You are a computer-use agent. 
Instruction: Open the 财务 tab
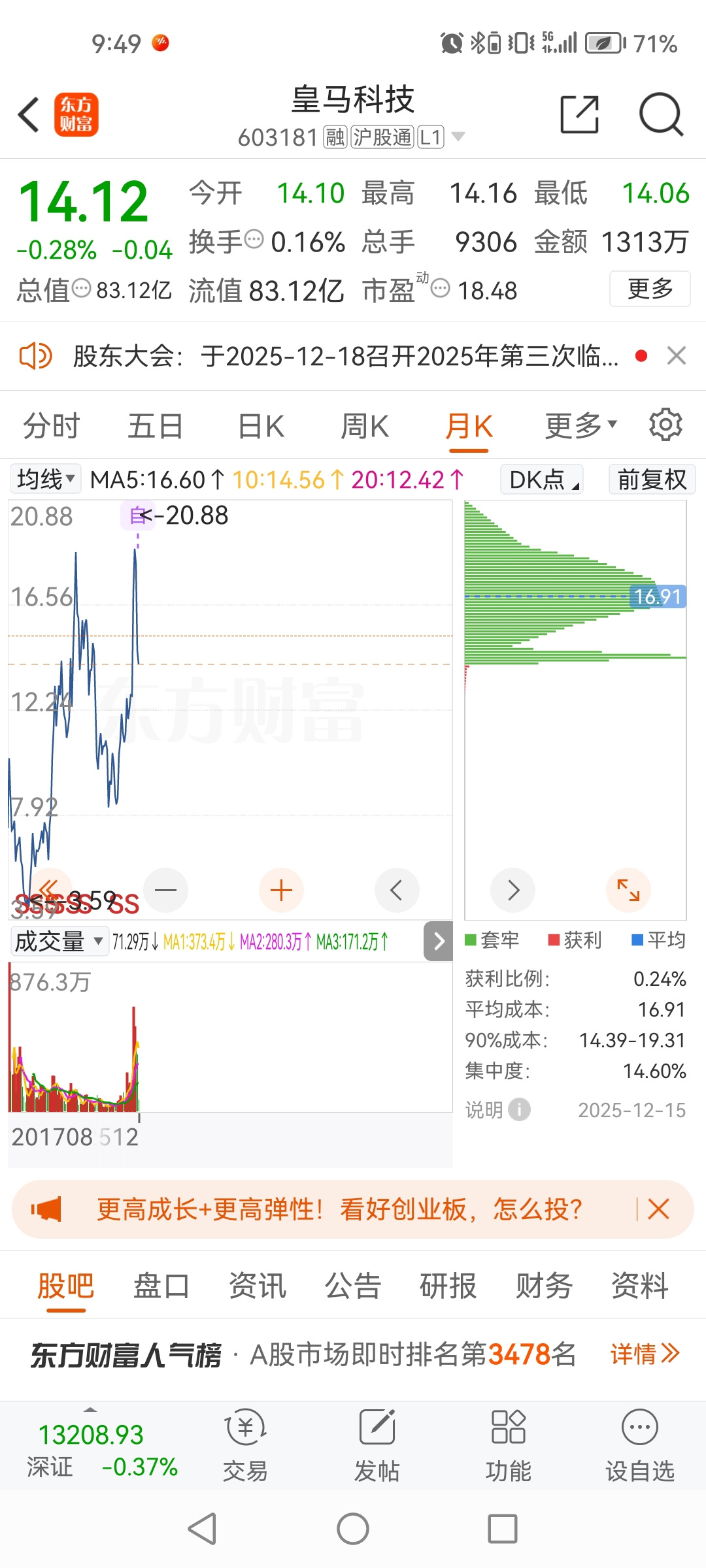544,1286
